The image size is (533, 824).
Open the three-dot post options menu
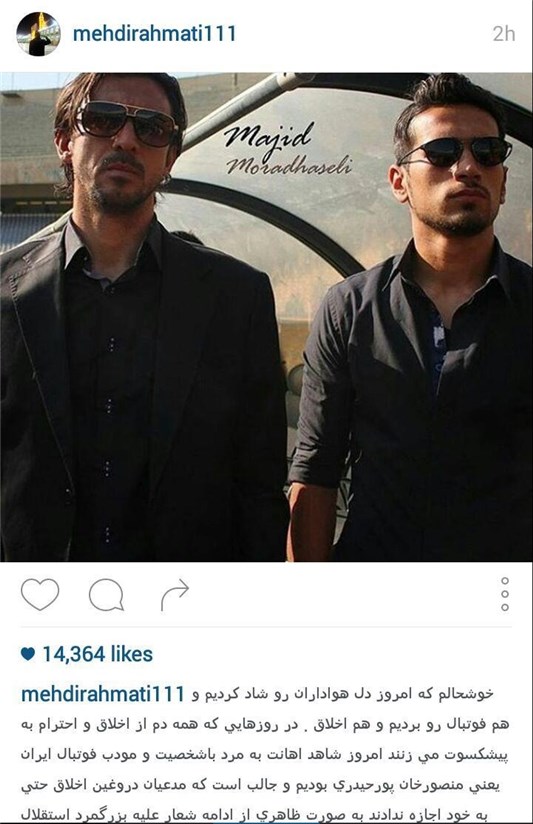505,594
